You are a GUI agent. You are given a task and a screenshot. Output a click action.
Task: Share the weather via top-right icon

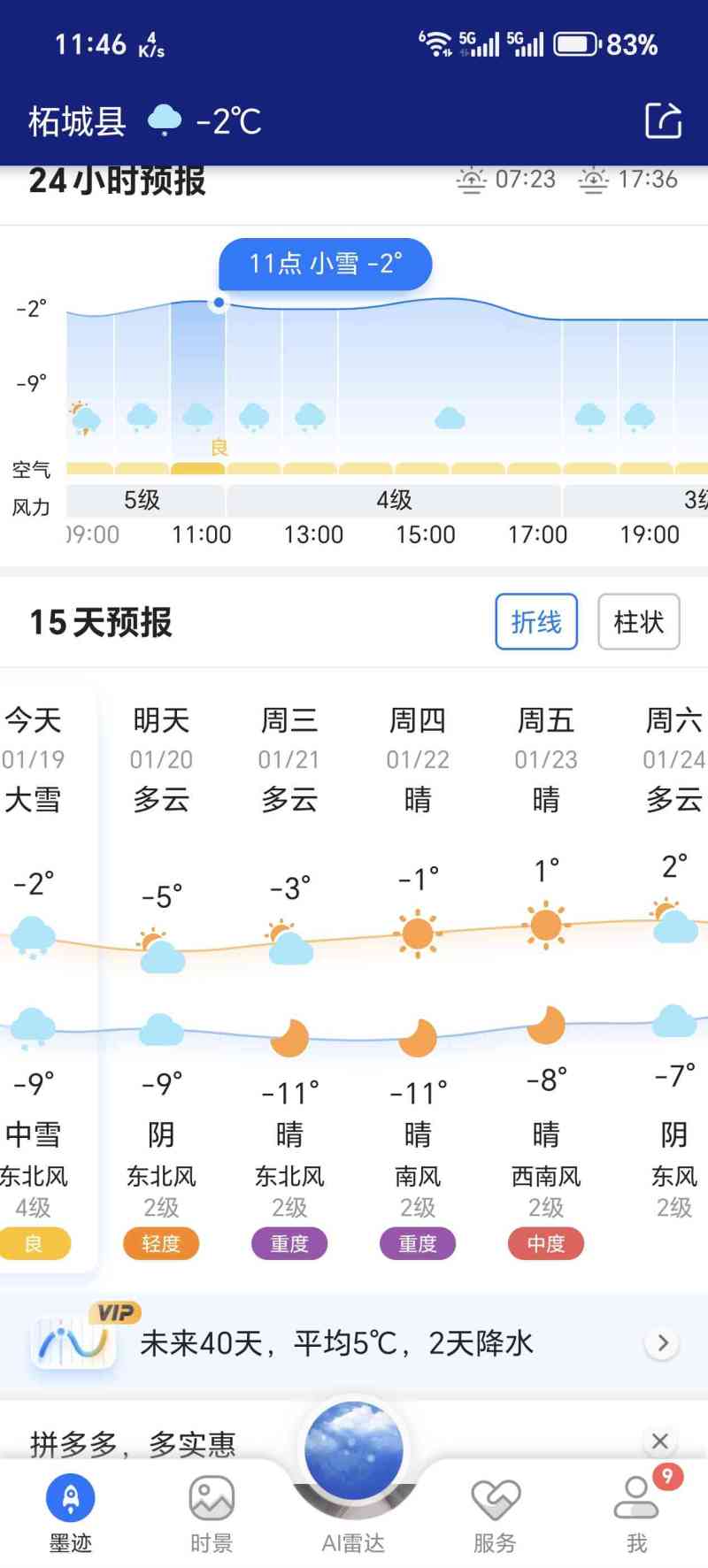(x=663, y=121)
